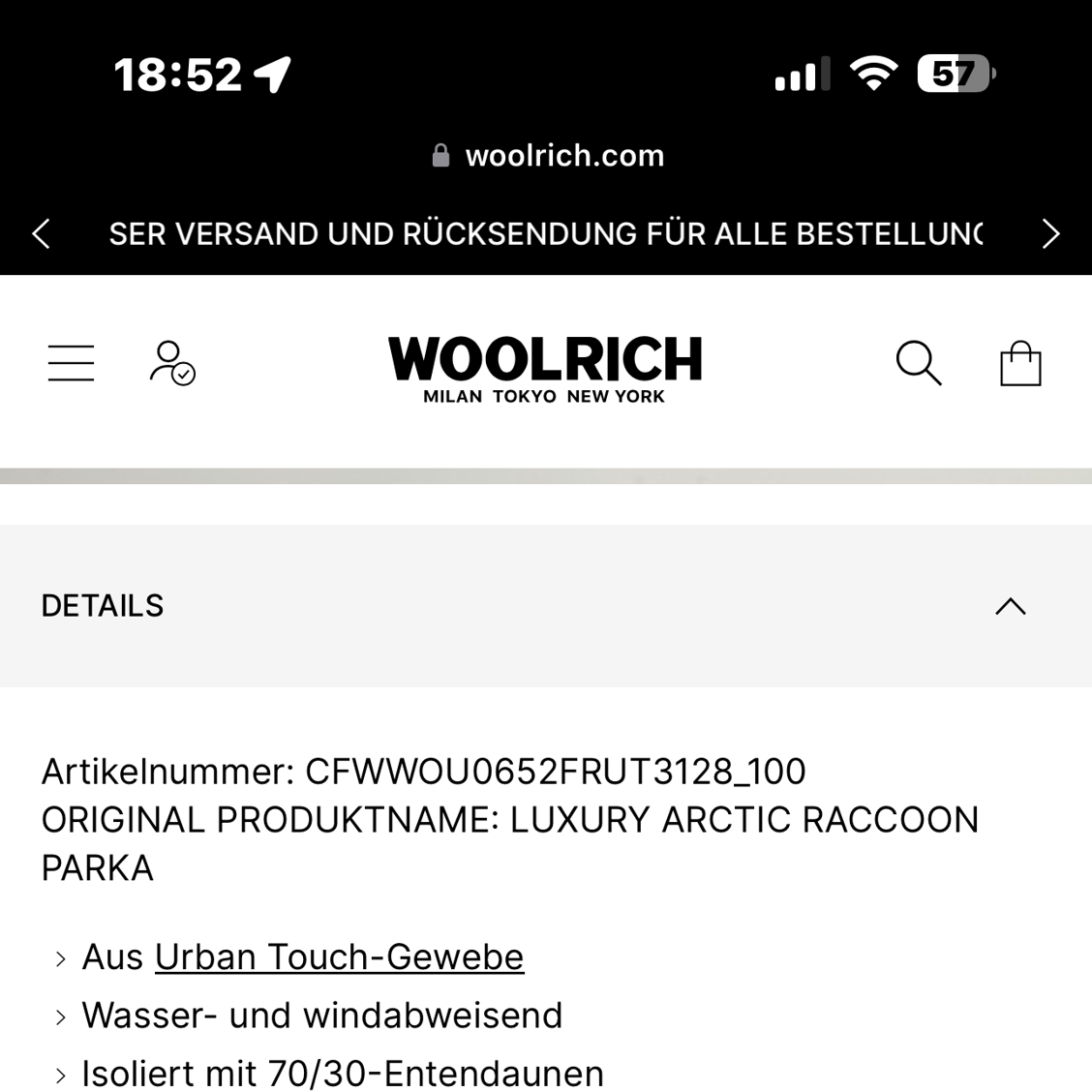The width and height of the screenshot is (1092, 1092).
Task: Open the user account icon
Action: tap(172, 363)
